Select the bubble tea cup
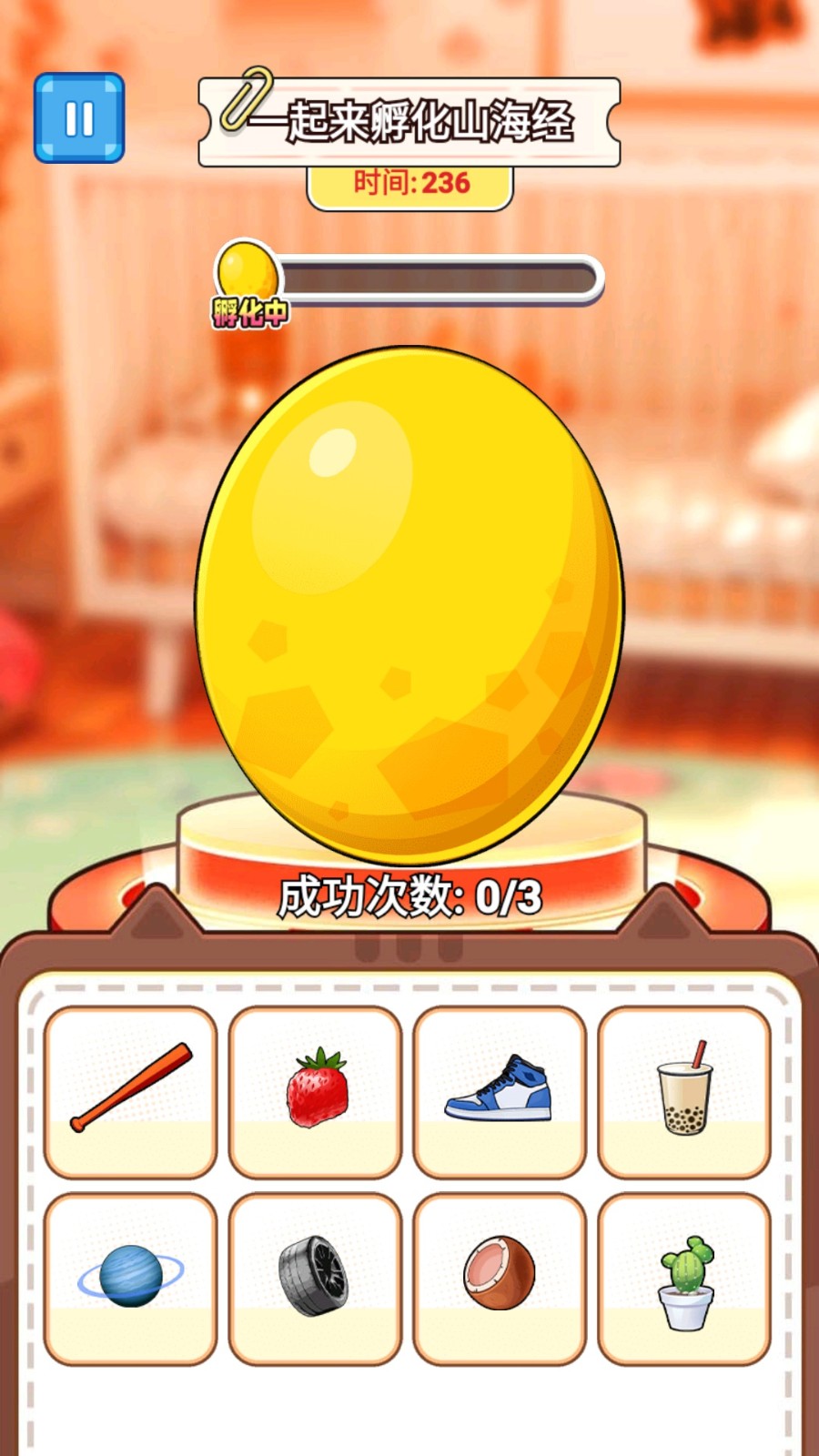 [684, 1090]
